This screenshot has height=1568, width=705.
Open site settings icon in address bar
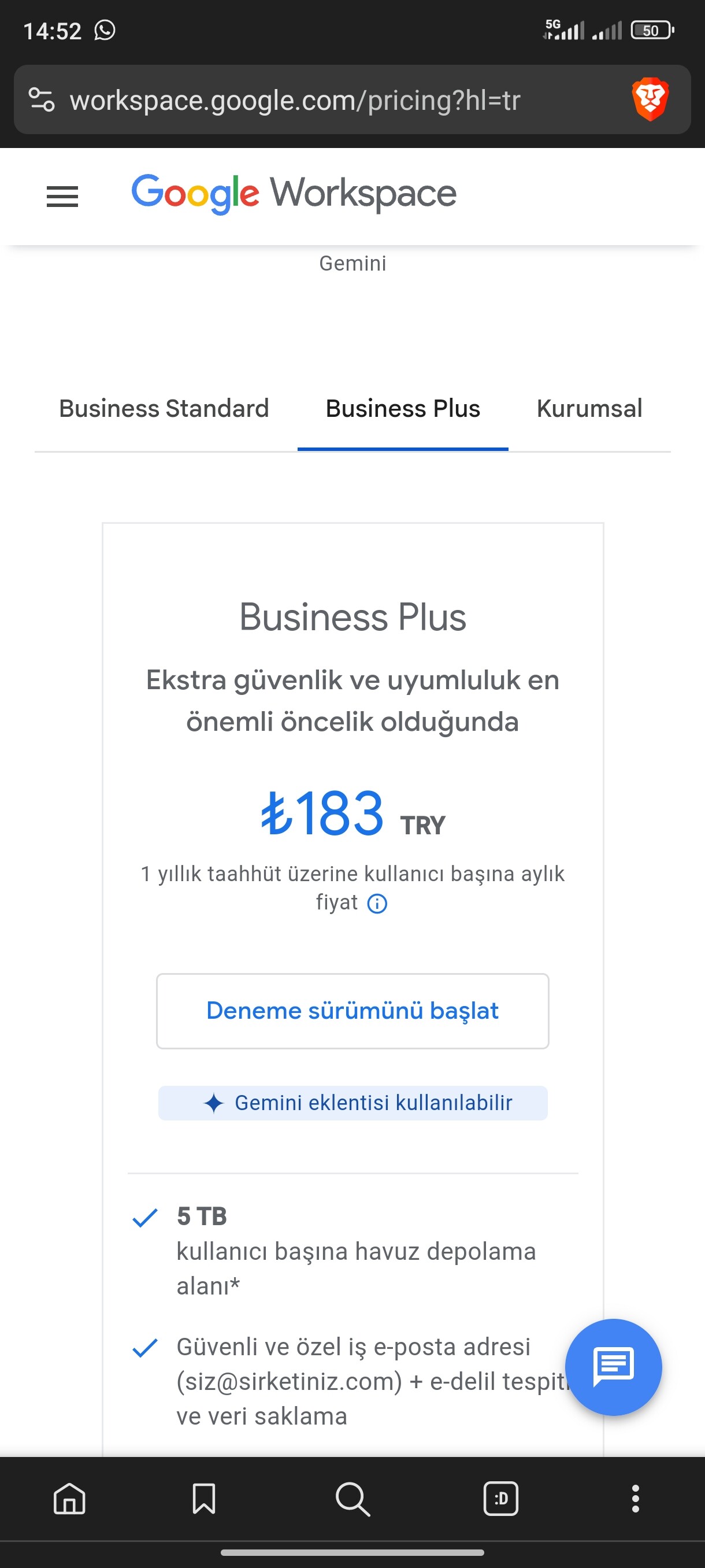click(42, 100)
